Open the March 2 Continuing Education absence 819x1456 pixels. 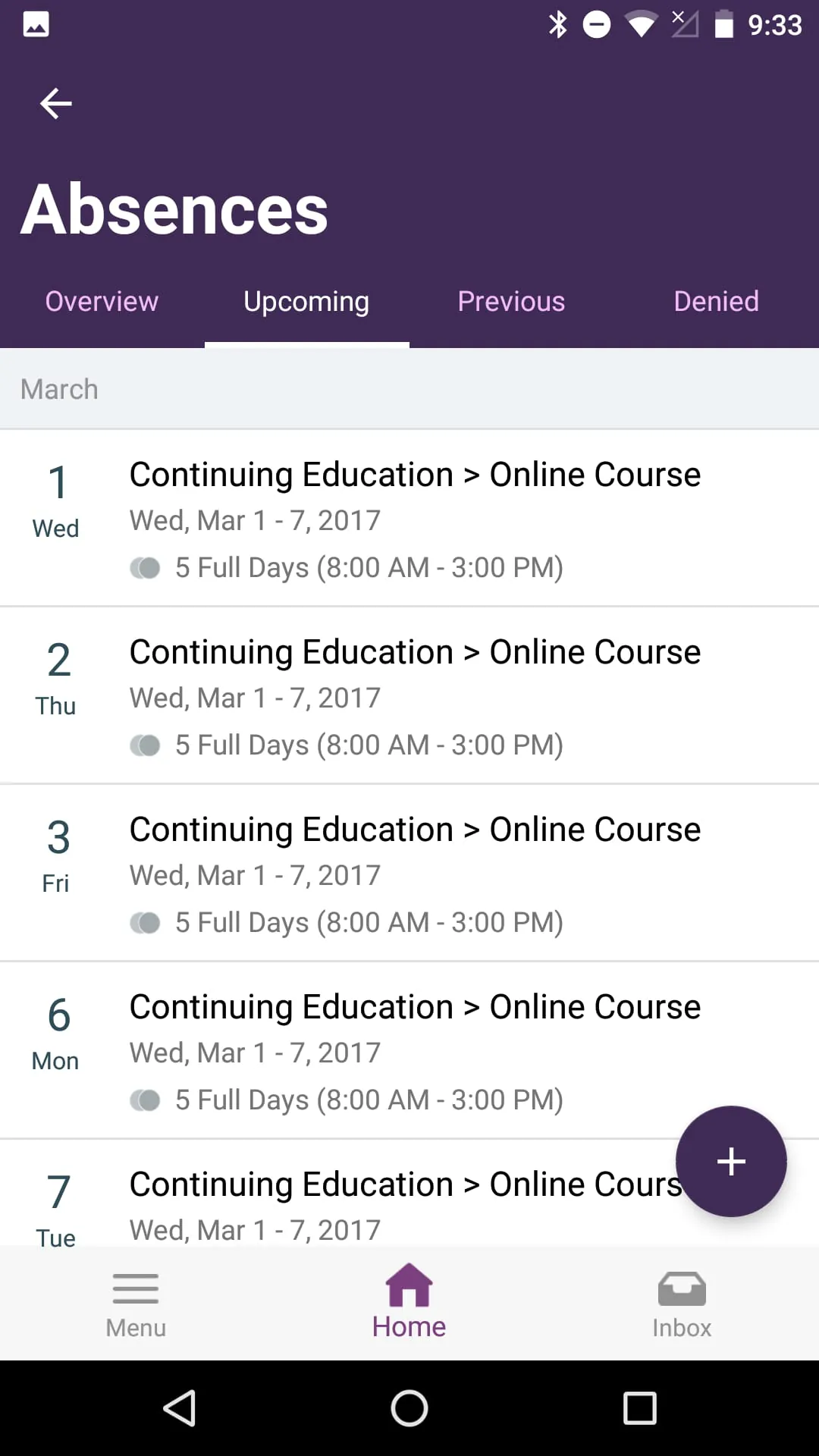[x=409, y=696]
